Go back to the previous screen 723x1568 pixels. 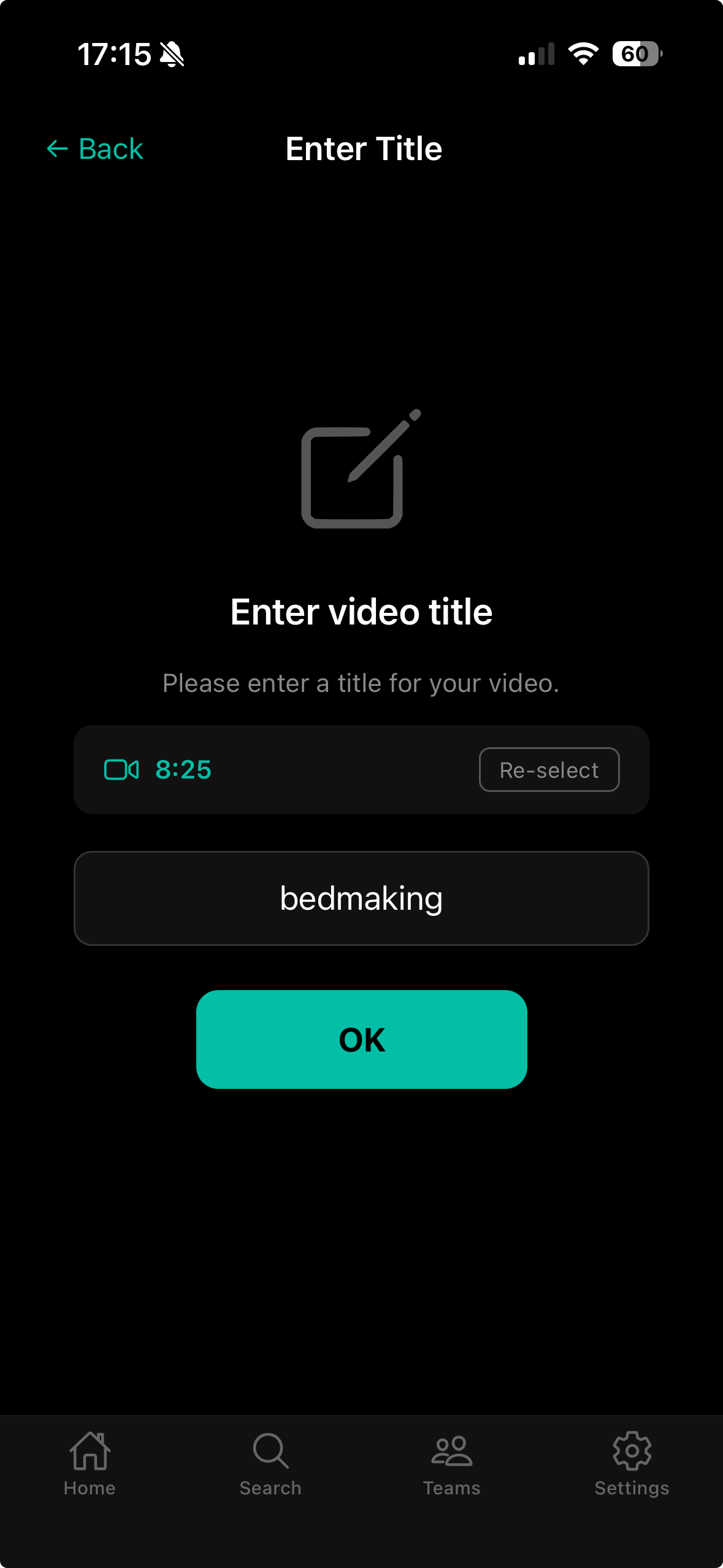click(x=95, y=149)
